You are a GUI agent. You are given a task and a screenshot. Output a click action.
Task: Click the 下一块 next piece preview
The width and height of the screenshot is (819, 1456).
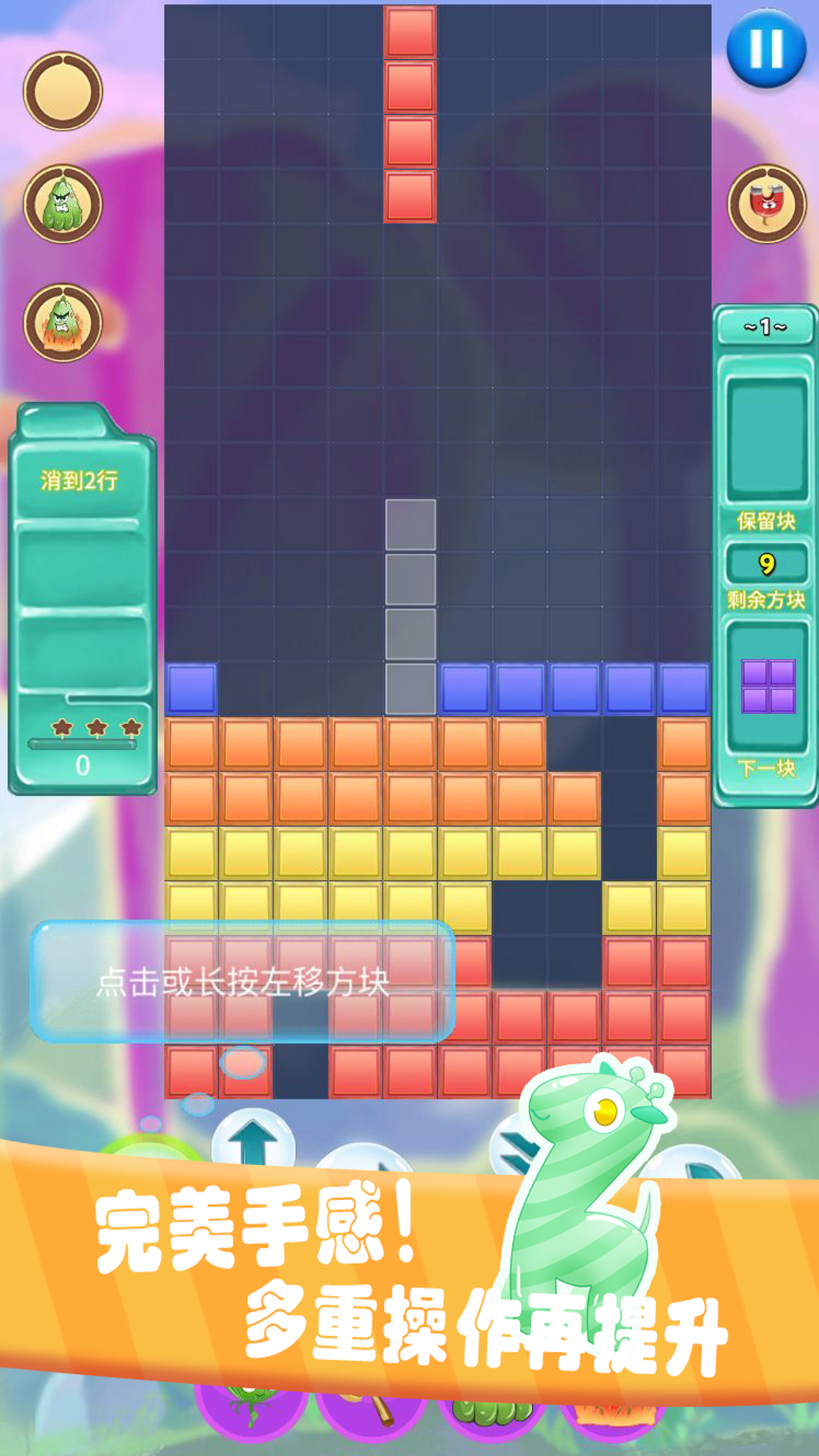(767, 686)
